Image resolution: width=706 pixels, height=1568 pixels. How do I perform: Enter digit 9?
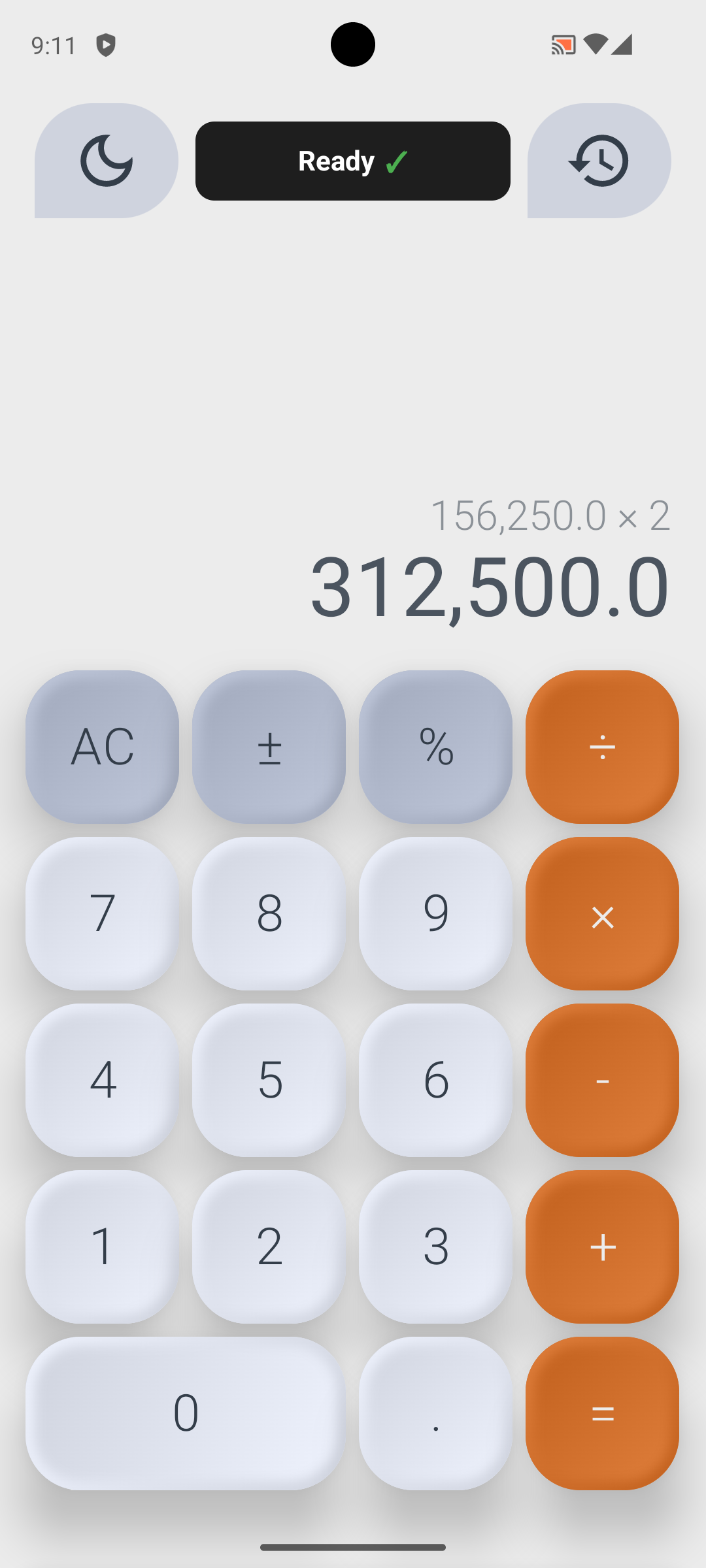[x=435, y=913]
